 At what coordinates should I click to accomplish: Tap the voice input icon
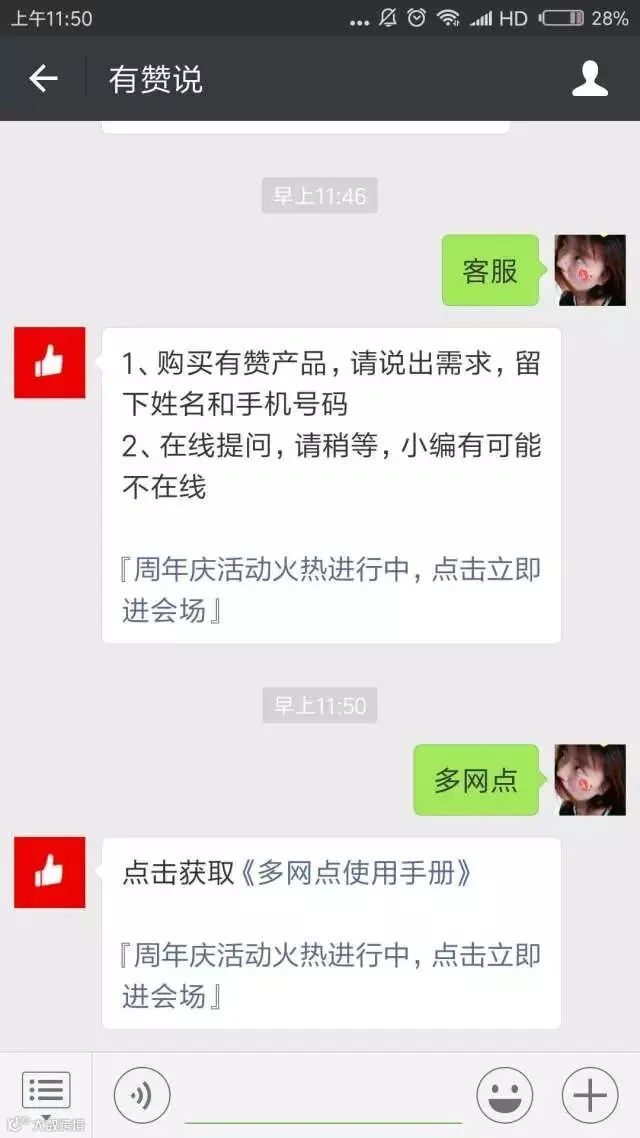(x=141, y=1095)
